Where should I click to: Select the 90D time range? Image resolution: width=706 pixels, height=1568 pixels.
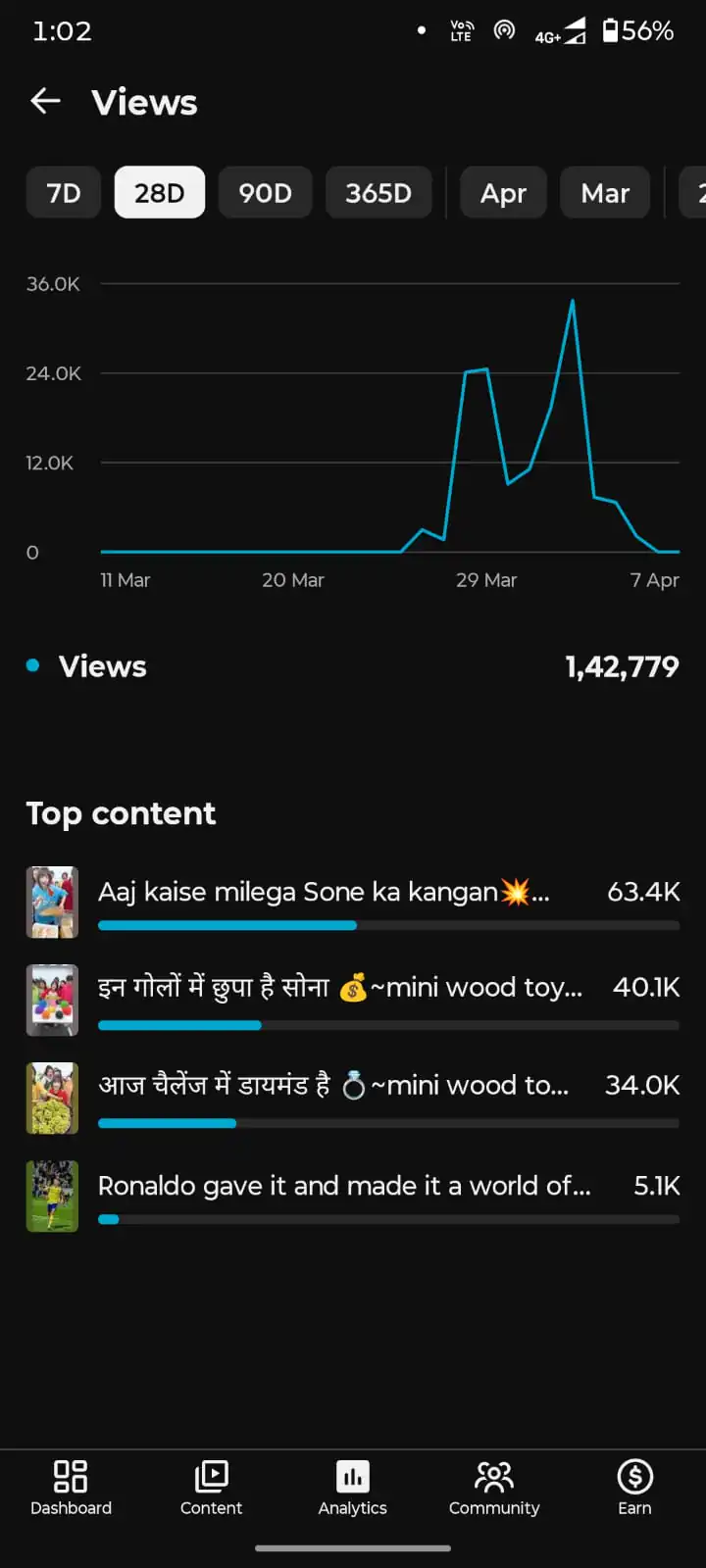[x=265, y=192]
